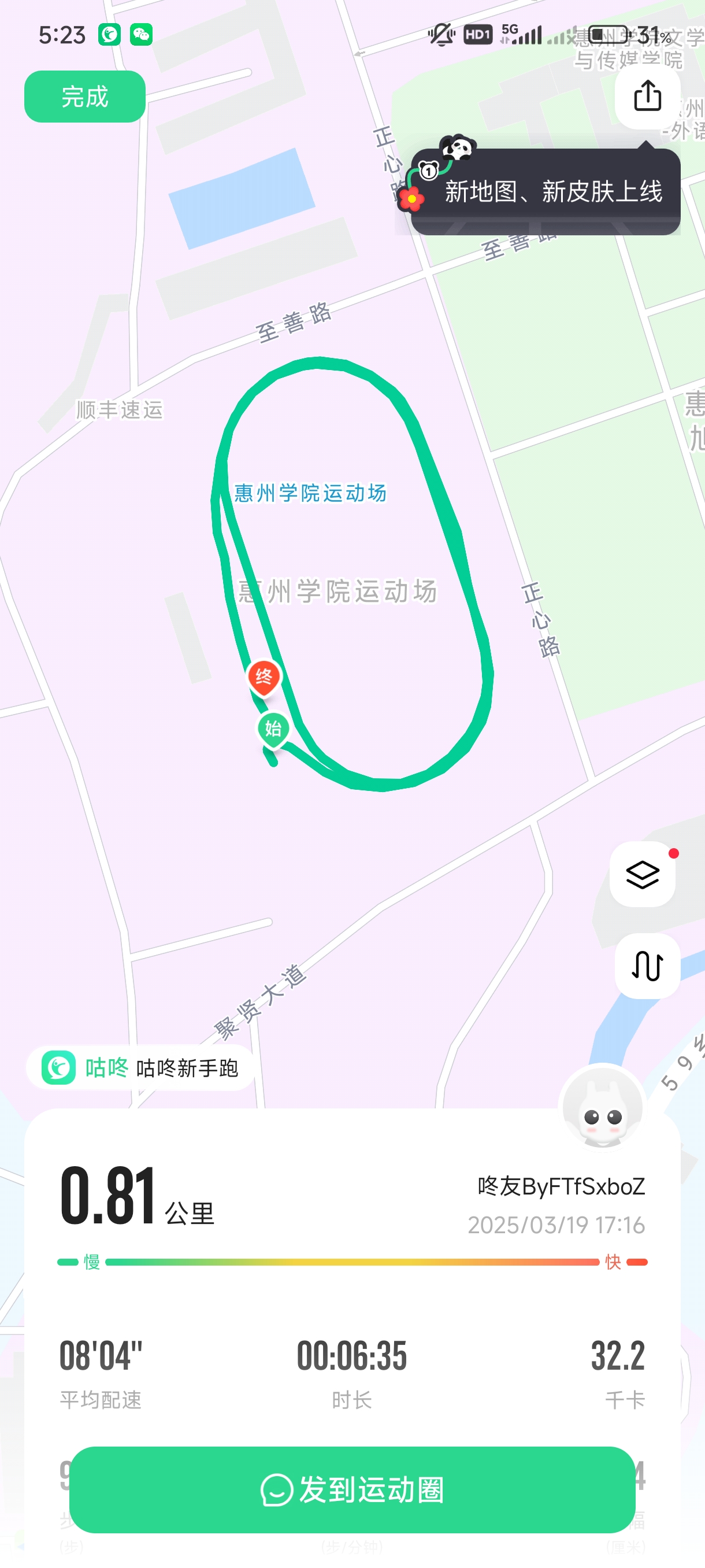Open the user avatar profile
The image size is (705, 1568).
(x=602, y=1107)
